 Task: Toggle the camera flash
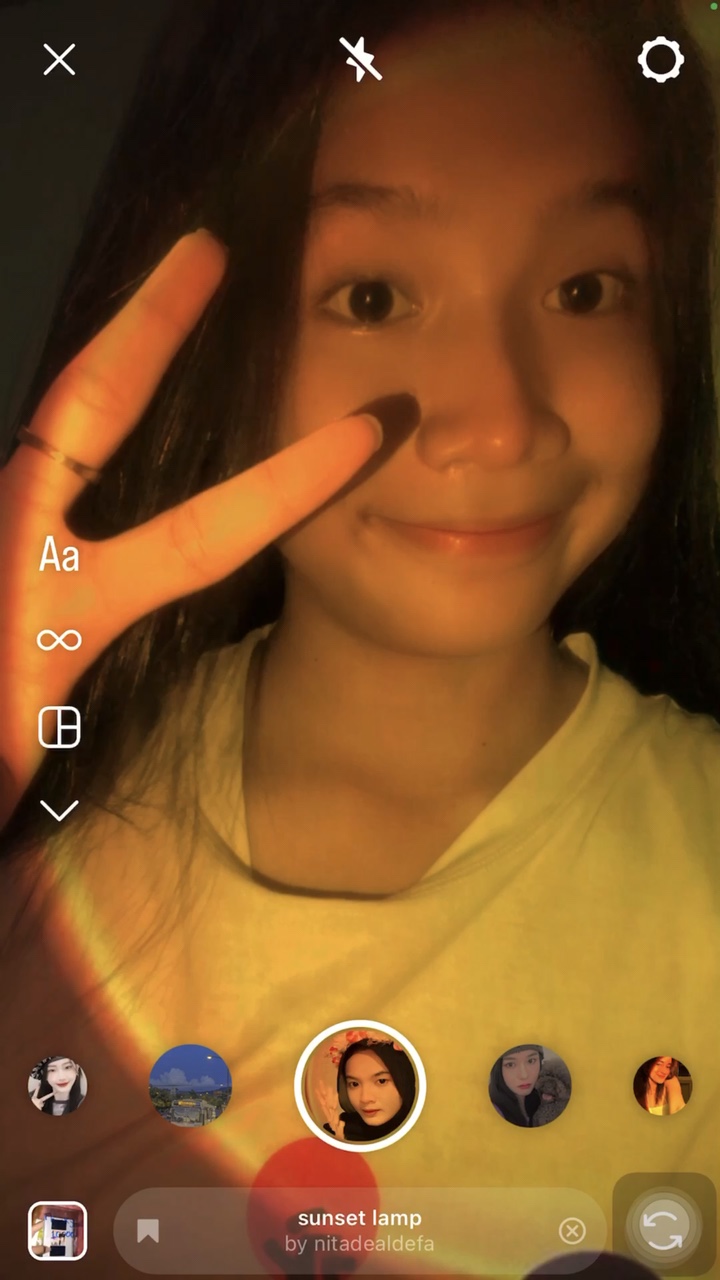(x=360, y=59)
